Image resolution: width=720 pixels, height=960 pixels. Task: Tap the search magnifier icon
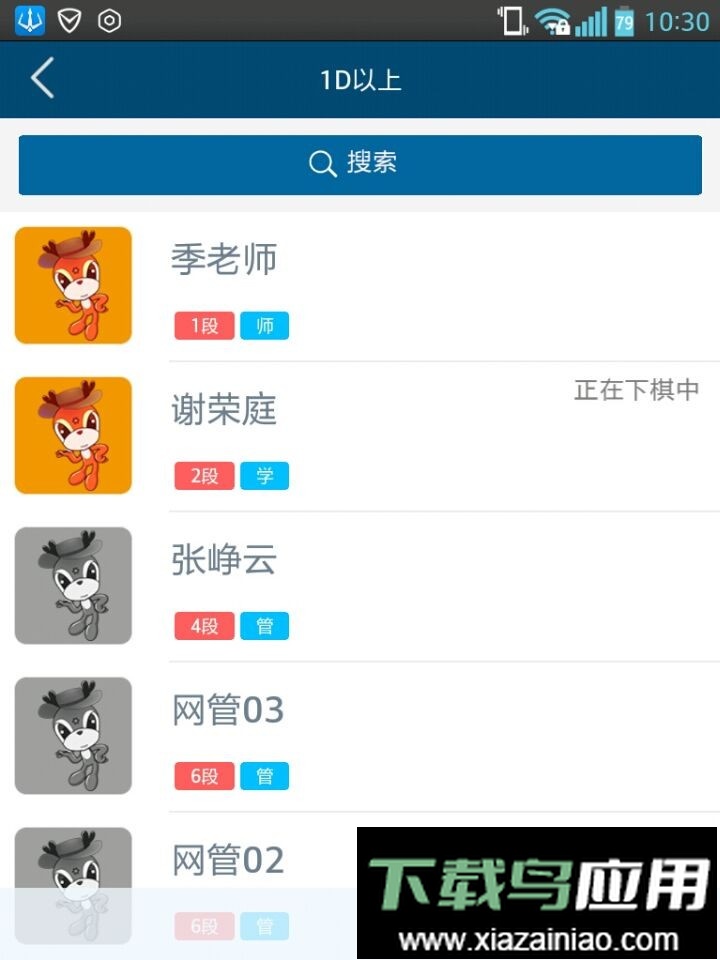coord(320,163)
